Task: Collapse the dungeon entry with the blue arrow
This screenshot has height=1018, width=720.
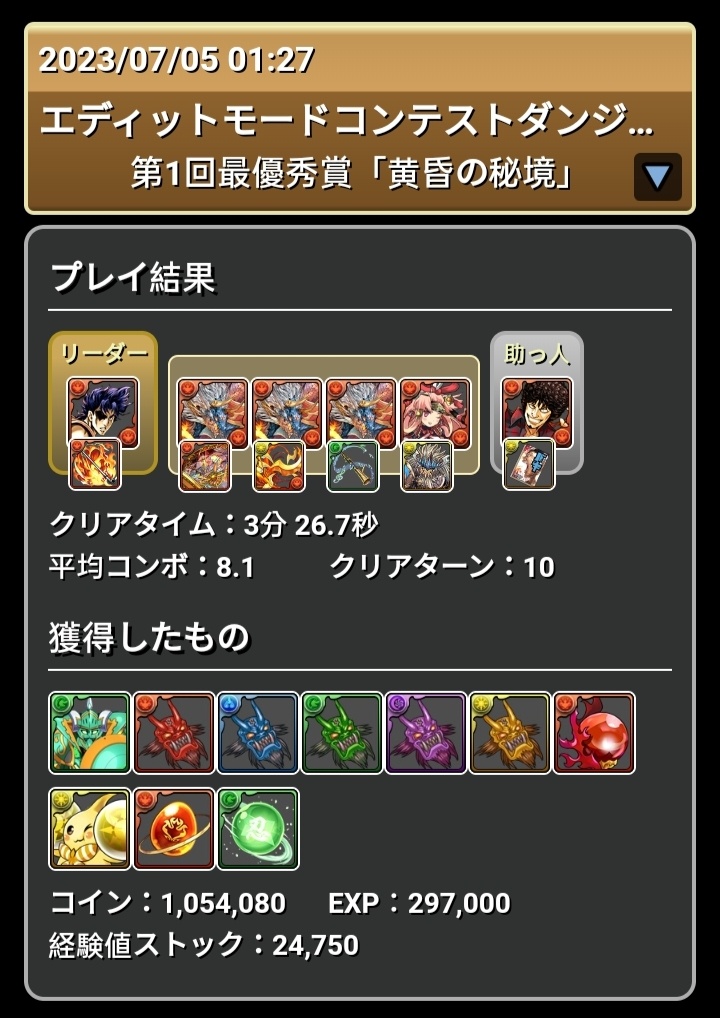Action: pos(657,177)
